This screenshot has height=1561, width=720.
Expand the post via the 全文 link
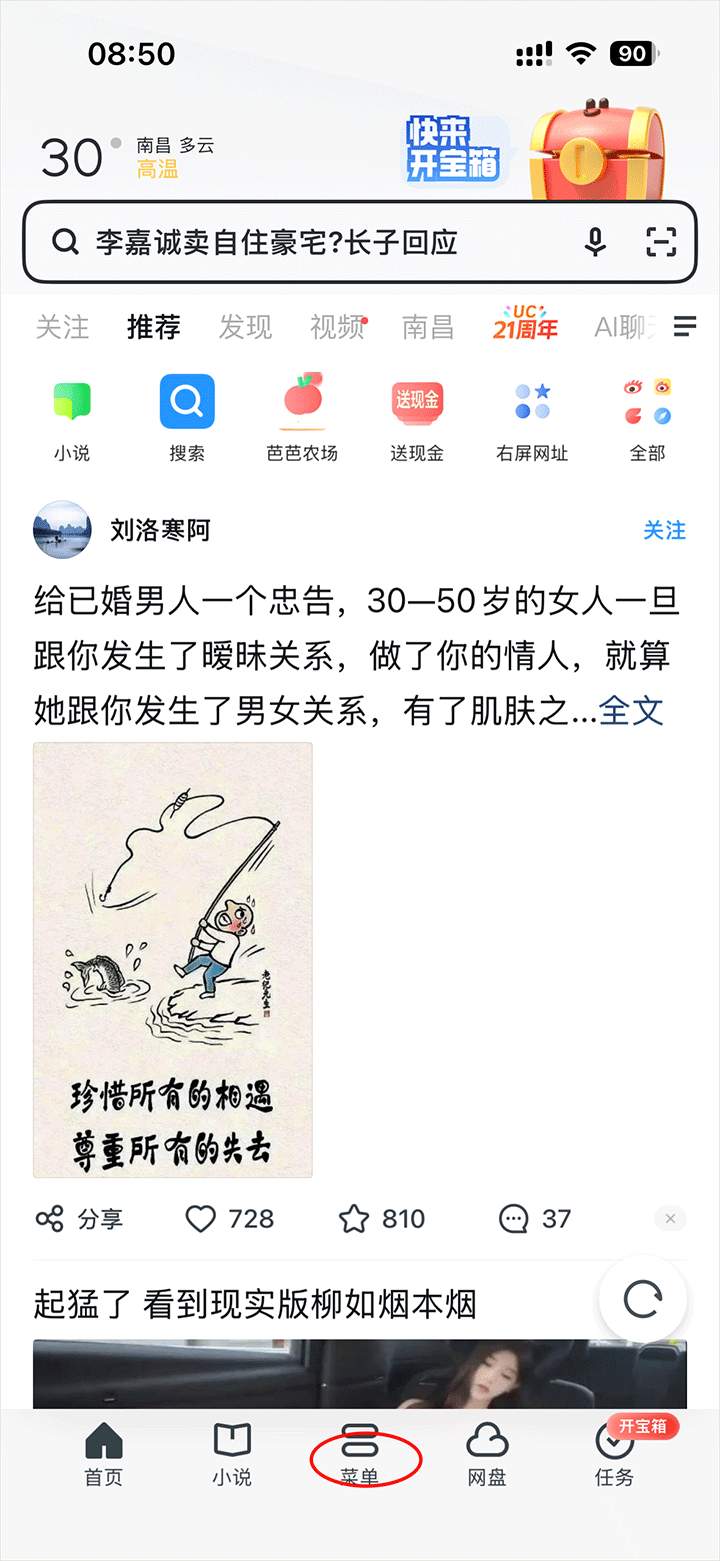[x=631, y=711]
